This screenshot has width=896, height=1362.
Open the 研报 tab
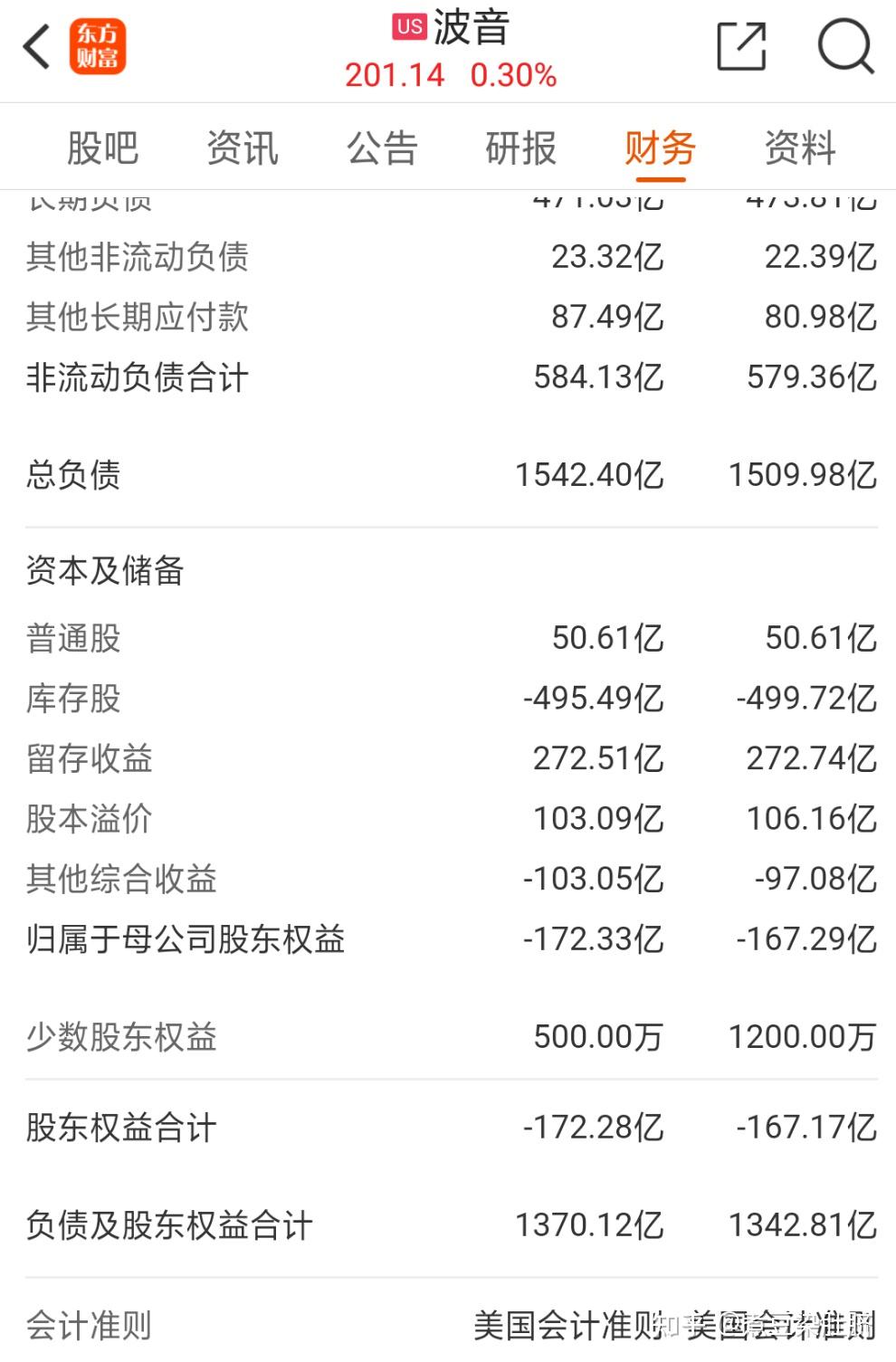(x=520, y=148)
